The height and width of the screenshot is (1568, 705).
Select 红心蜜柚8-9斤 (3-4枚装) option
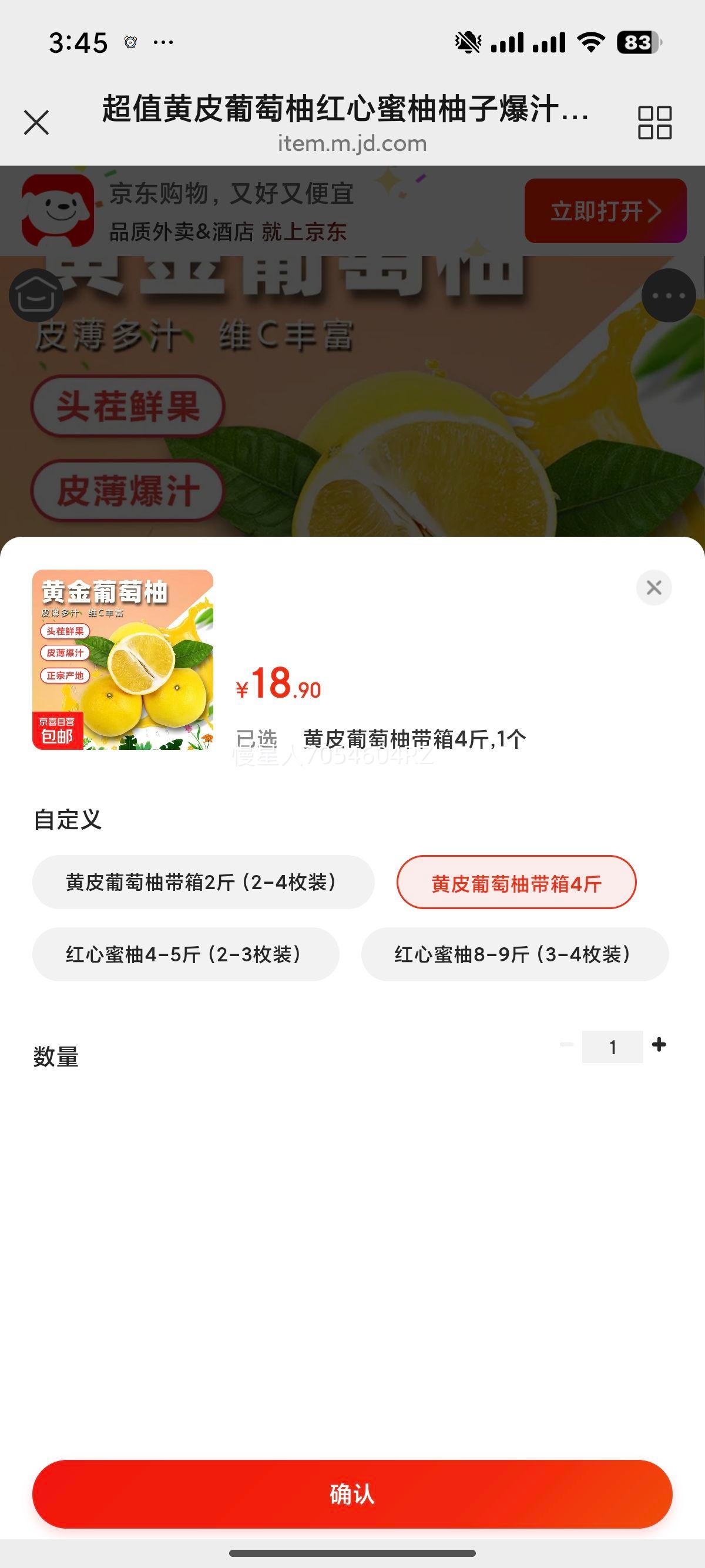tap(515, 954)
